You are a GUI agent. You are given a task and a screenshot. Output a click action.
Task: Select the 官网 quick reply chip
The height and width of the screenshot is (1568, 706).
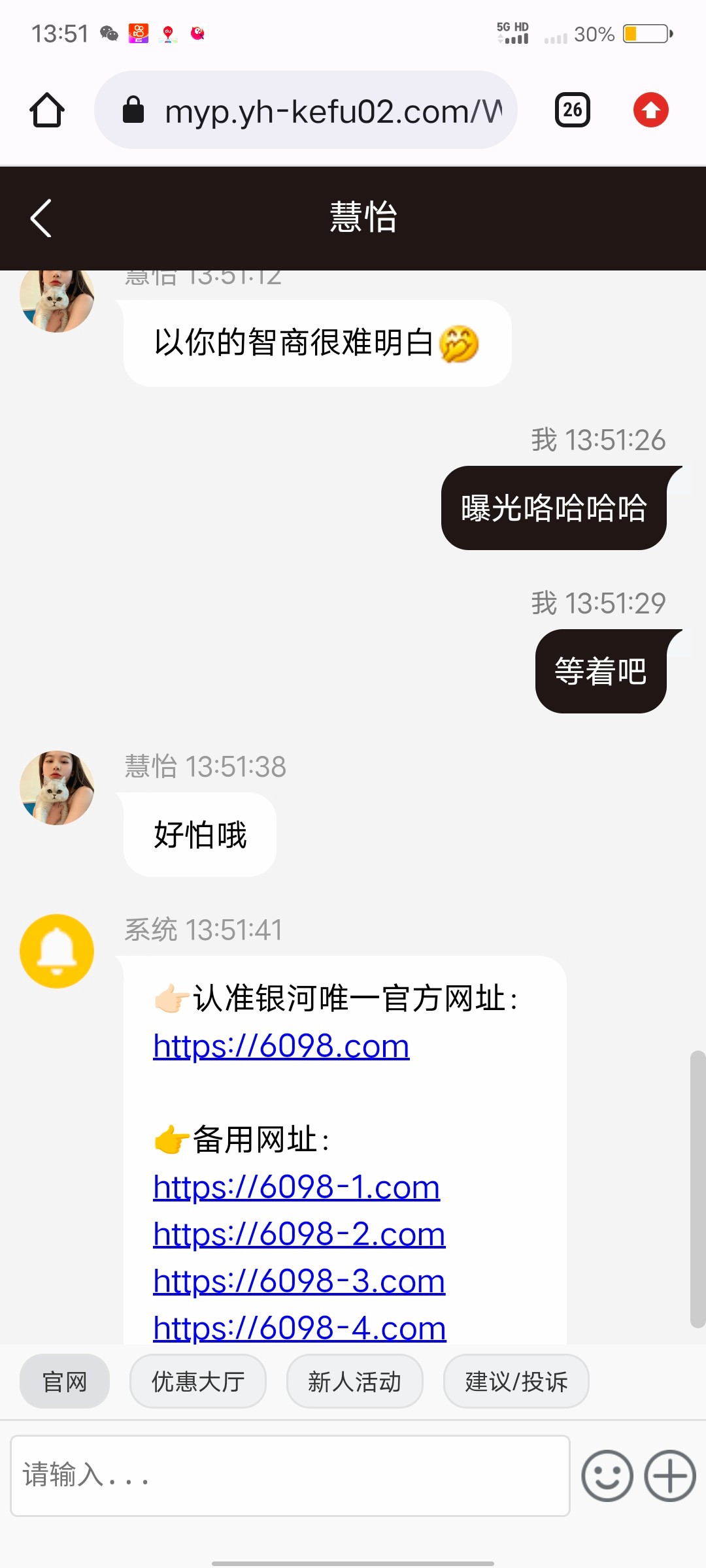[x=65, y=1381]
